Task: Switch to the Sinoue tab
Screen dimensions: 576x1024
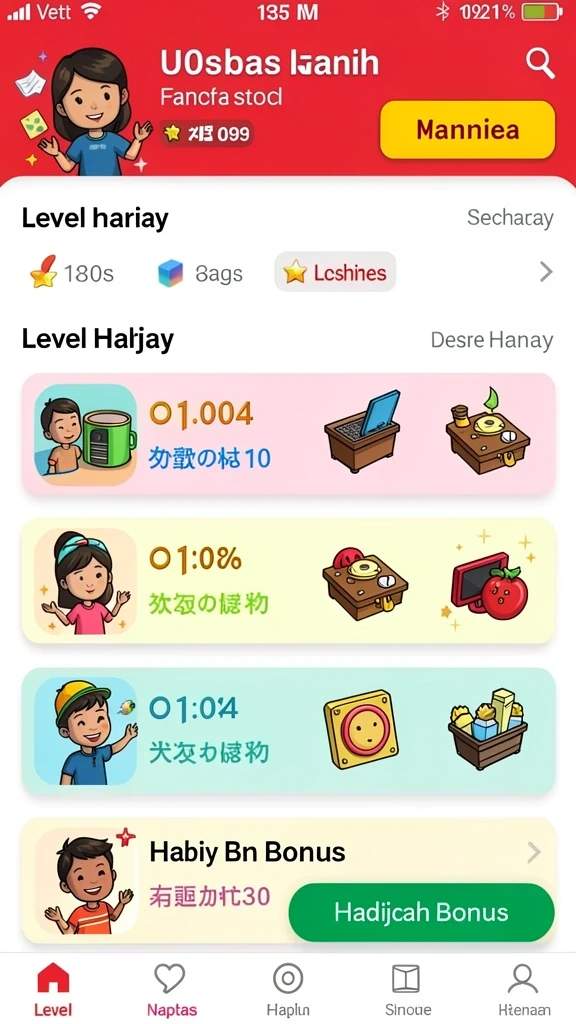Action: click(x=405, y=989)
